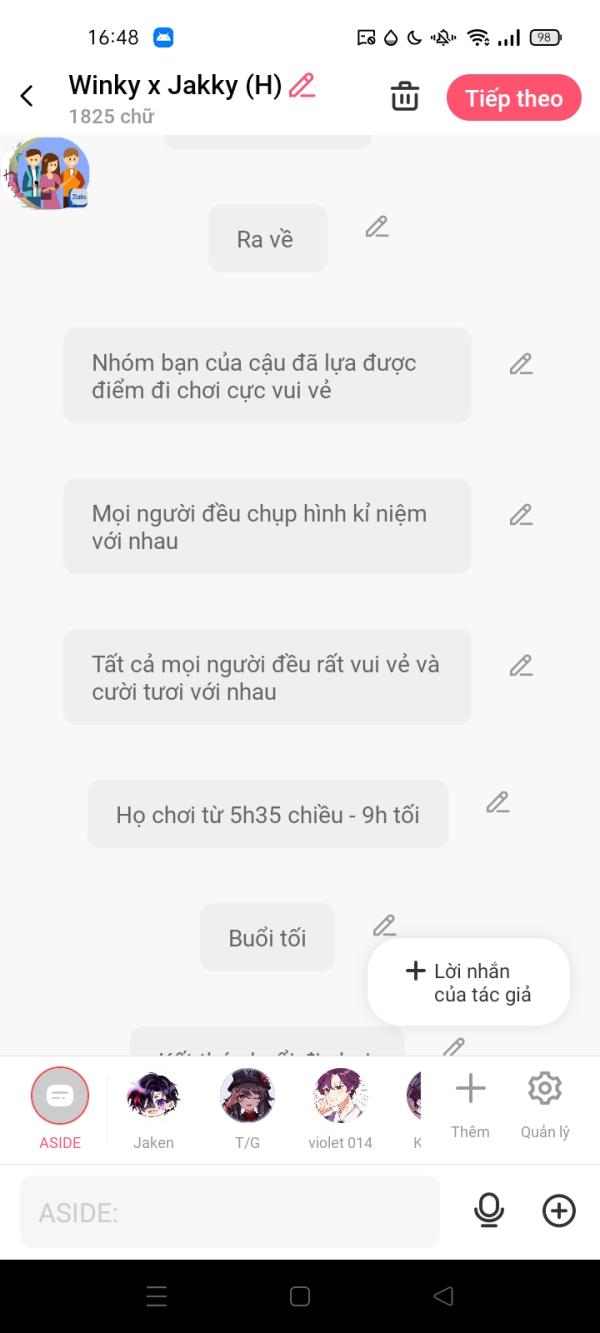This screenshot has width=600, height=1333.
Task: Select the ASIDE narrator option
Action: [x=60, y=1097]
